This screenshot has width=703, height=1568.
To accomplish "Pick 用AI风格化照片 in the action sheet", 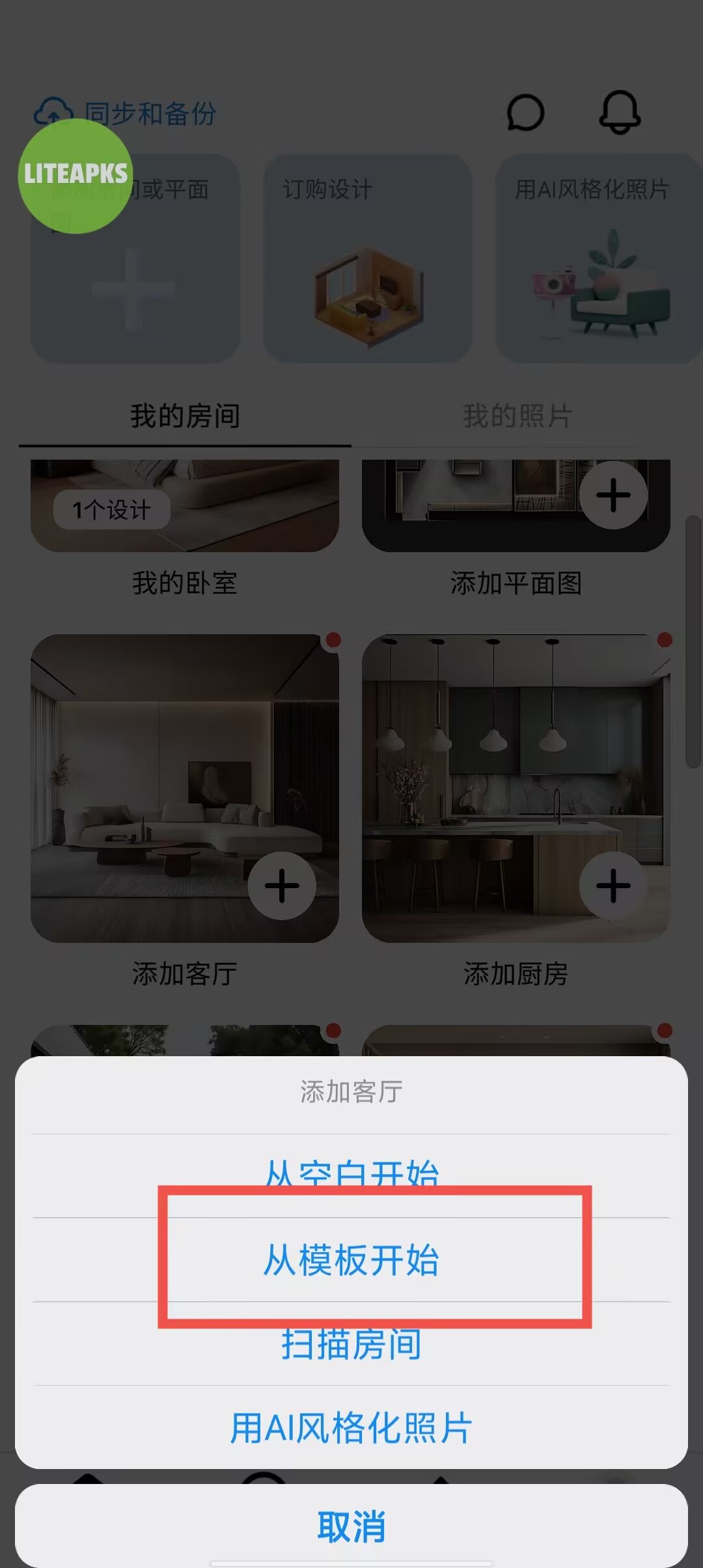I will point(351,1427).
